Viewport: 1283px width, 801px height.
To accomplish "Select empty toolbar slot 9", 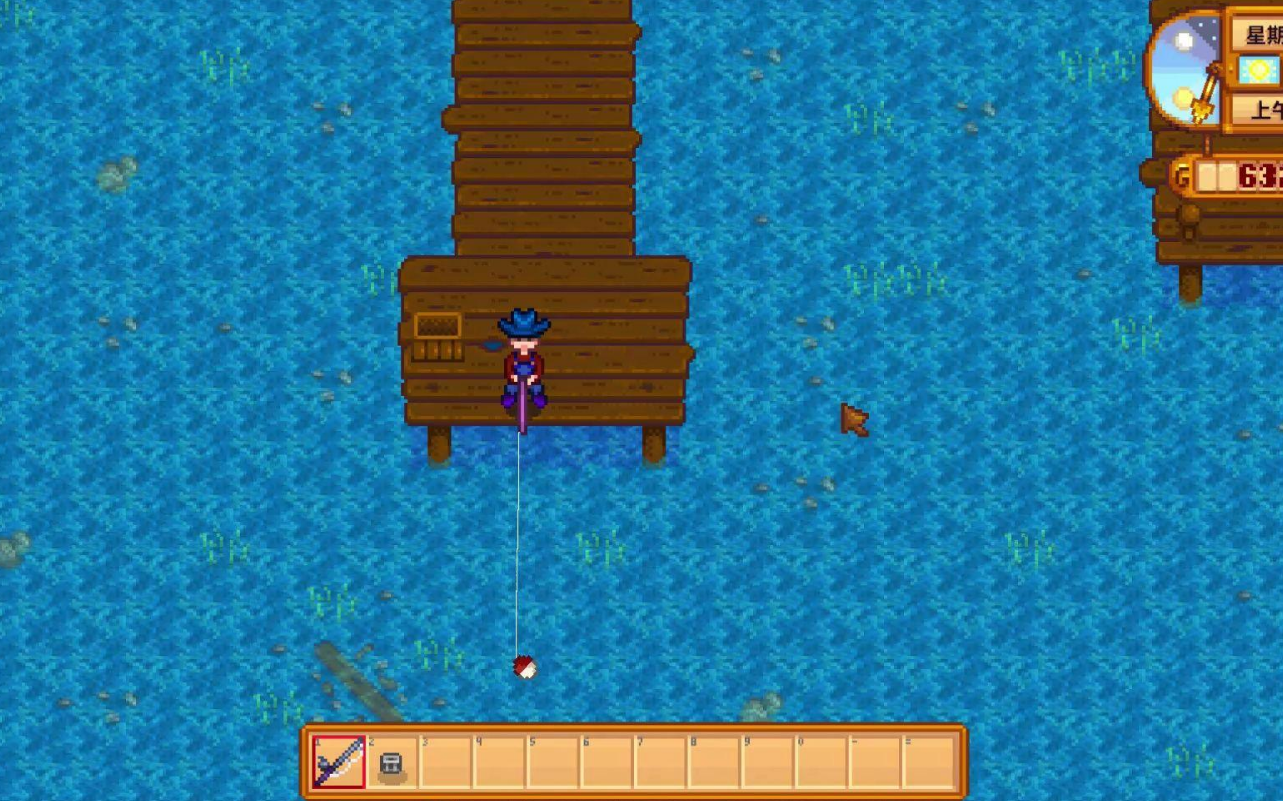I will tap(768, 763).
